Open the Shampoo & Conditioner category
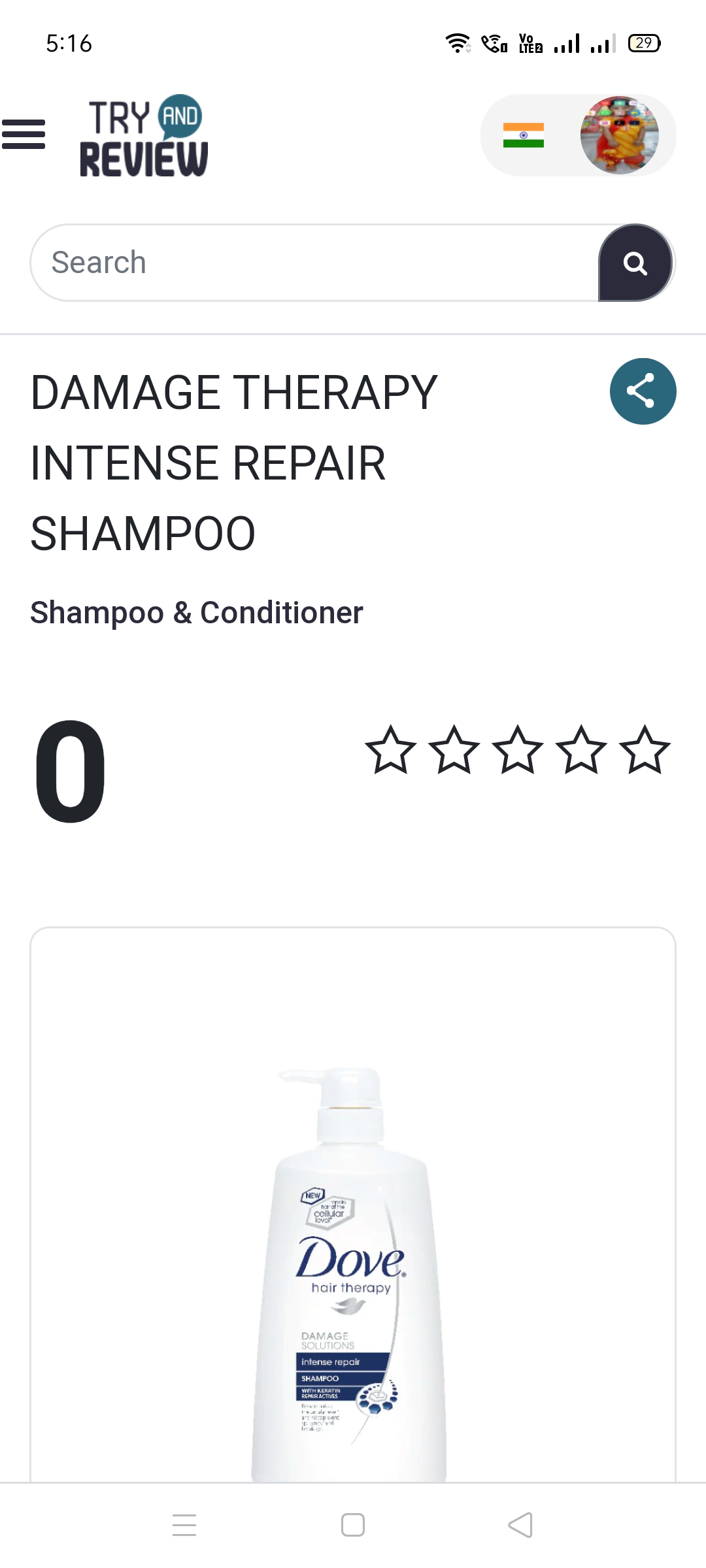The image size is (706, 1568). [197, 613]
